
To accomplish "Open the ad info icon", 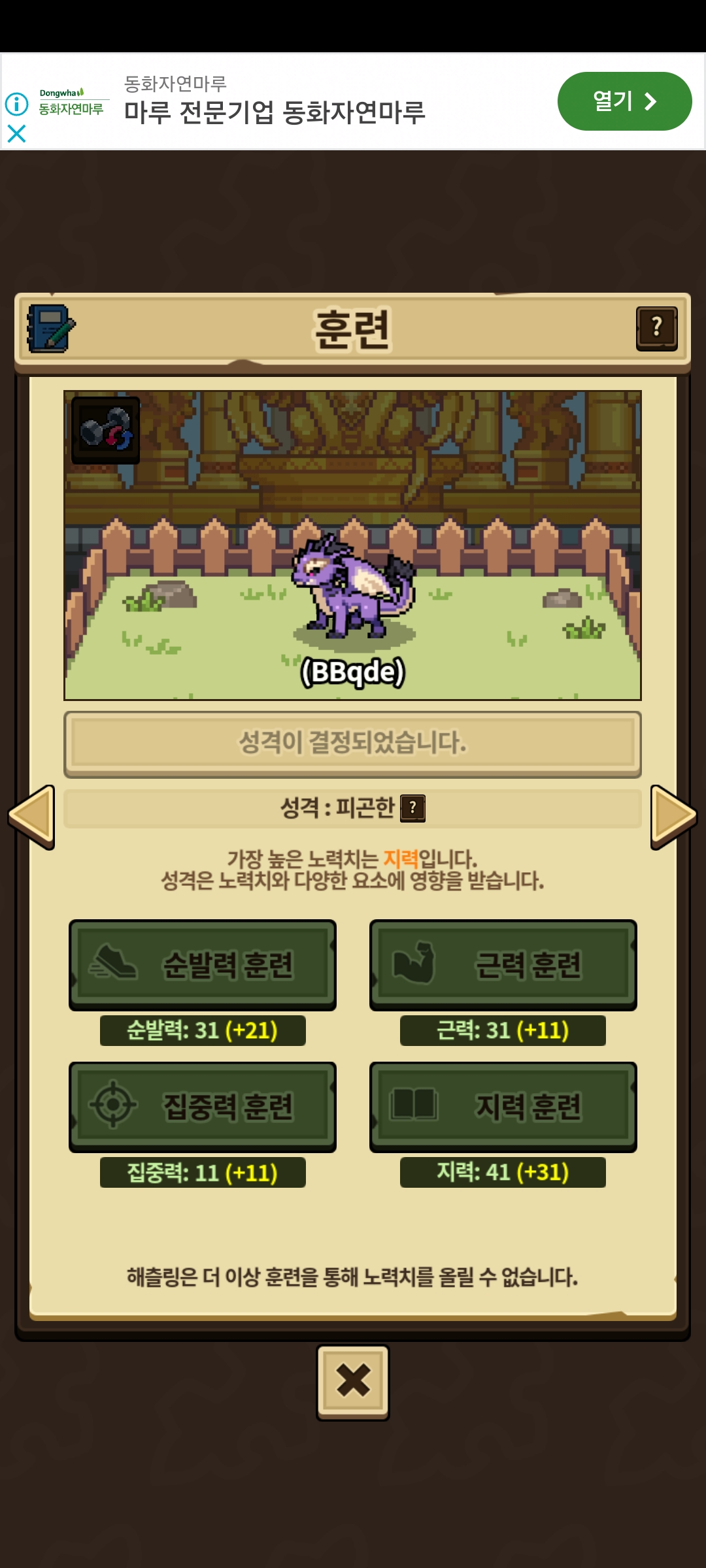I will [x=16, y=104].
